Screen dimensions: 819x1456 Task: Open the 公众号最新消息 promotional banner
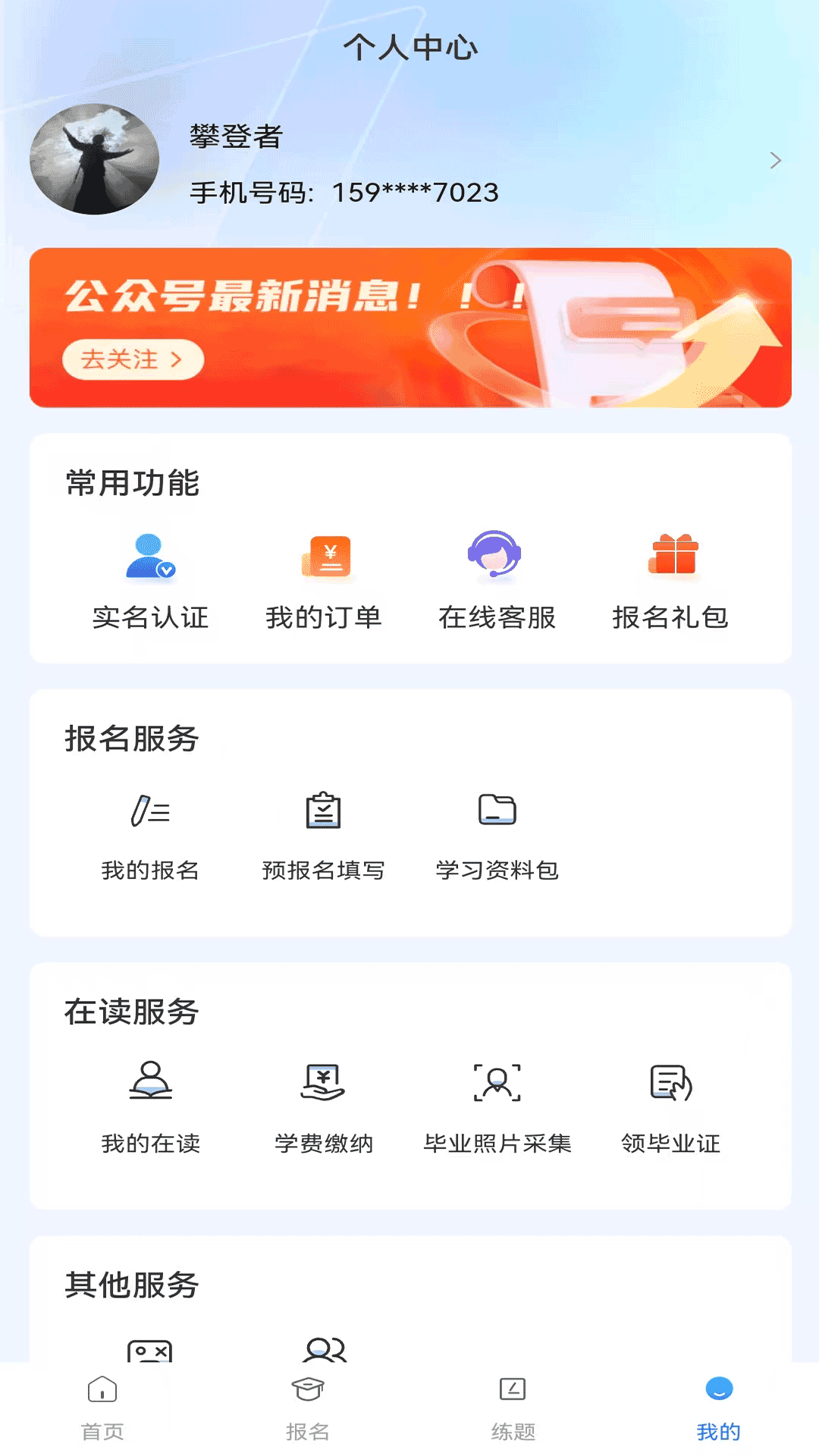[x=409, y=328]
